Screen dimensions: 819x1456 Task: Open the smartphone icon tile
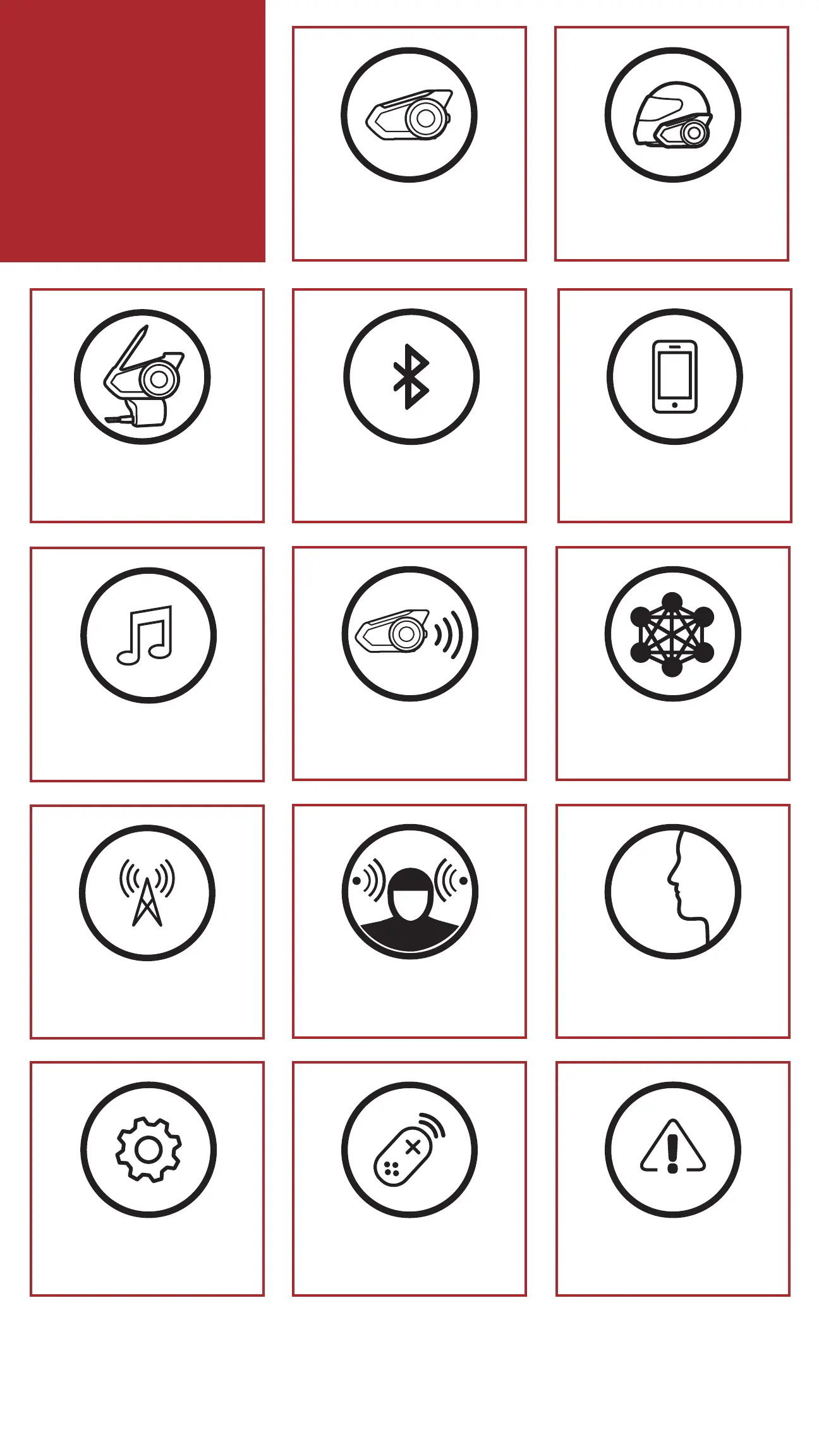[675, 406]
